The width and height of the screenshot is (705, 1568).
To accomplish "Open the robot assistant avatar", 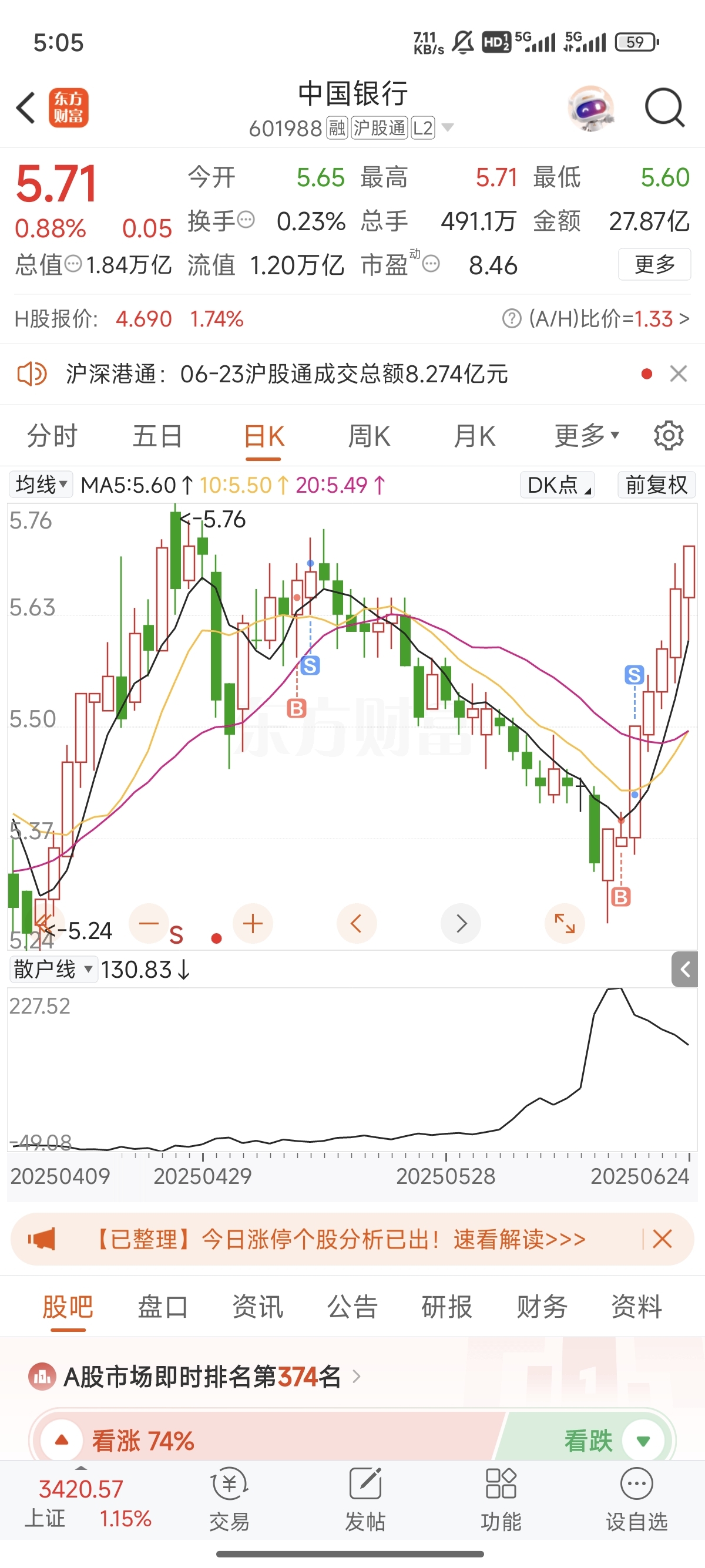I will point(590,107).
